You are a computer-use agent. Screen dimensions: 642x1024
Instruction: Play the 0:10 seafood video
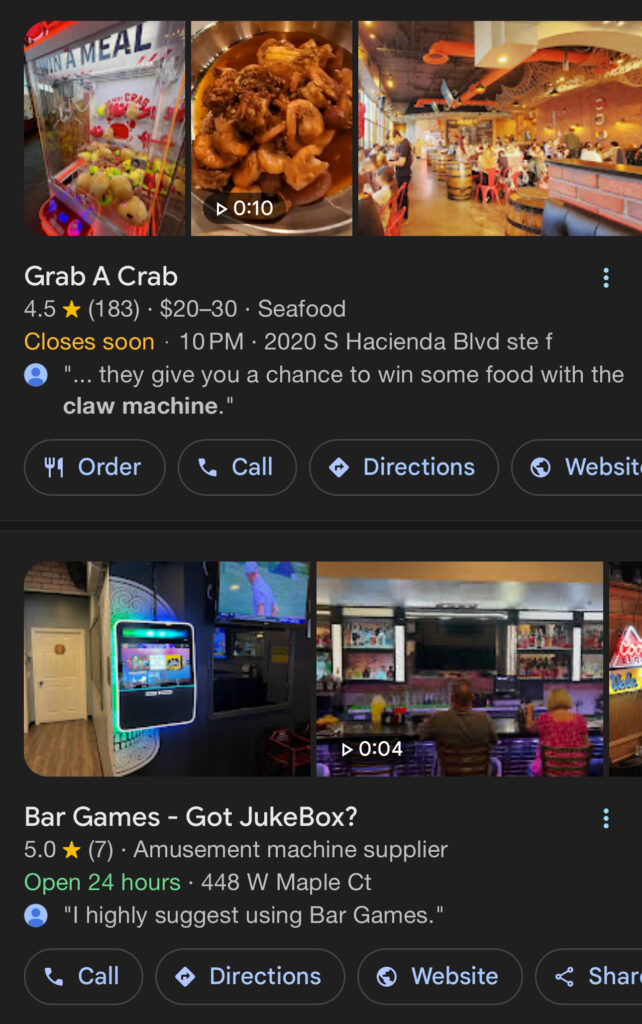[x=271, y=128]
